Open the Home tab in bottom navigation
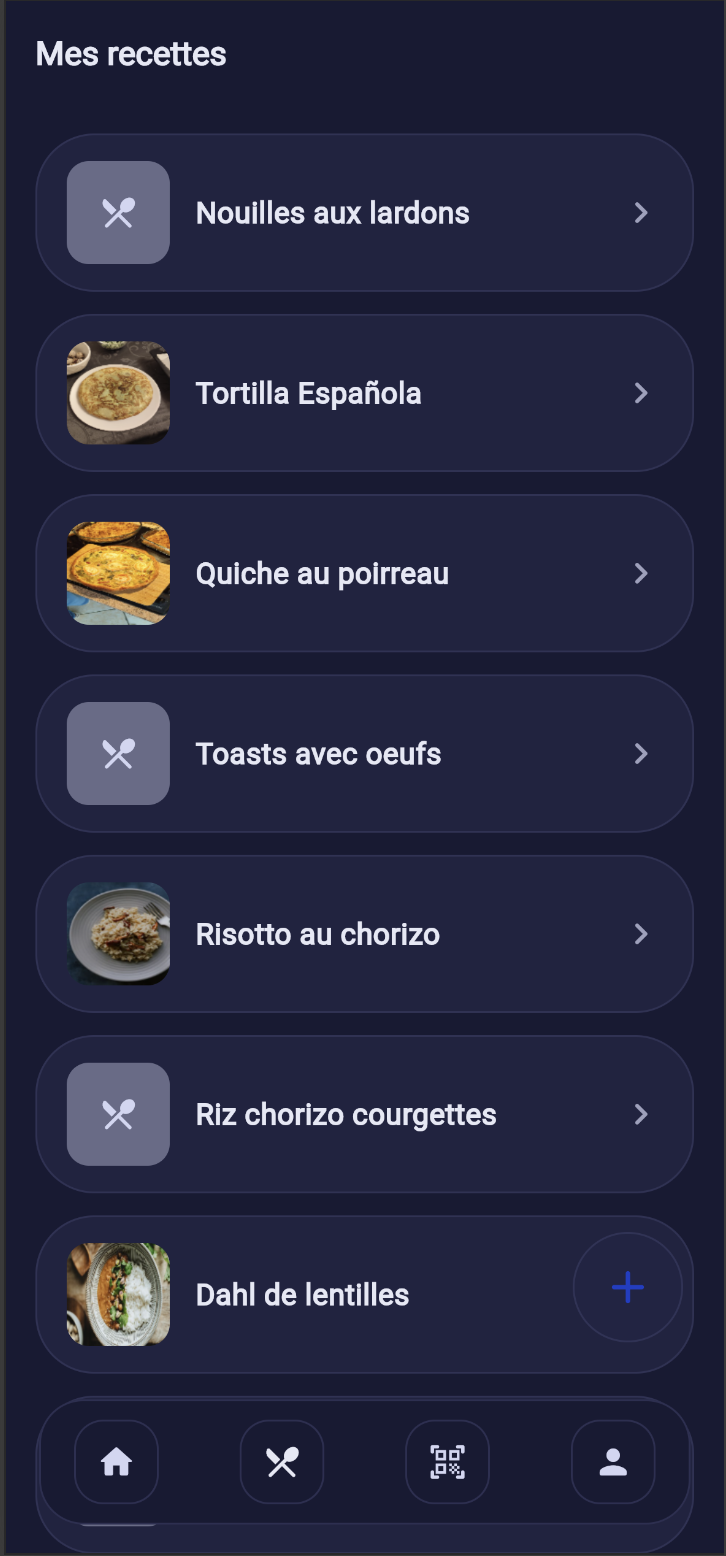 116,1461
